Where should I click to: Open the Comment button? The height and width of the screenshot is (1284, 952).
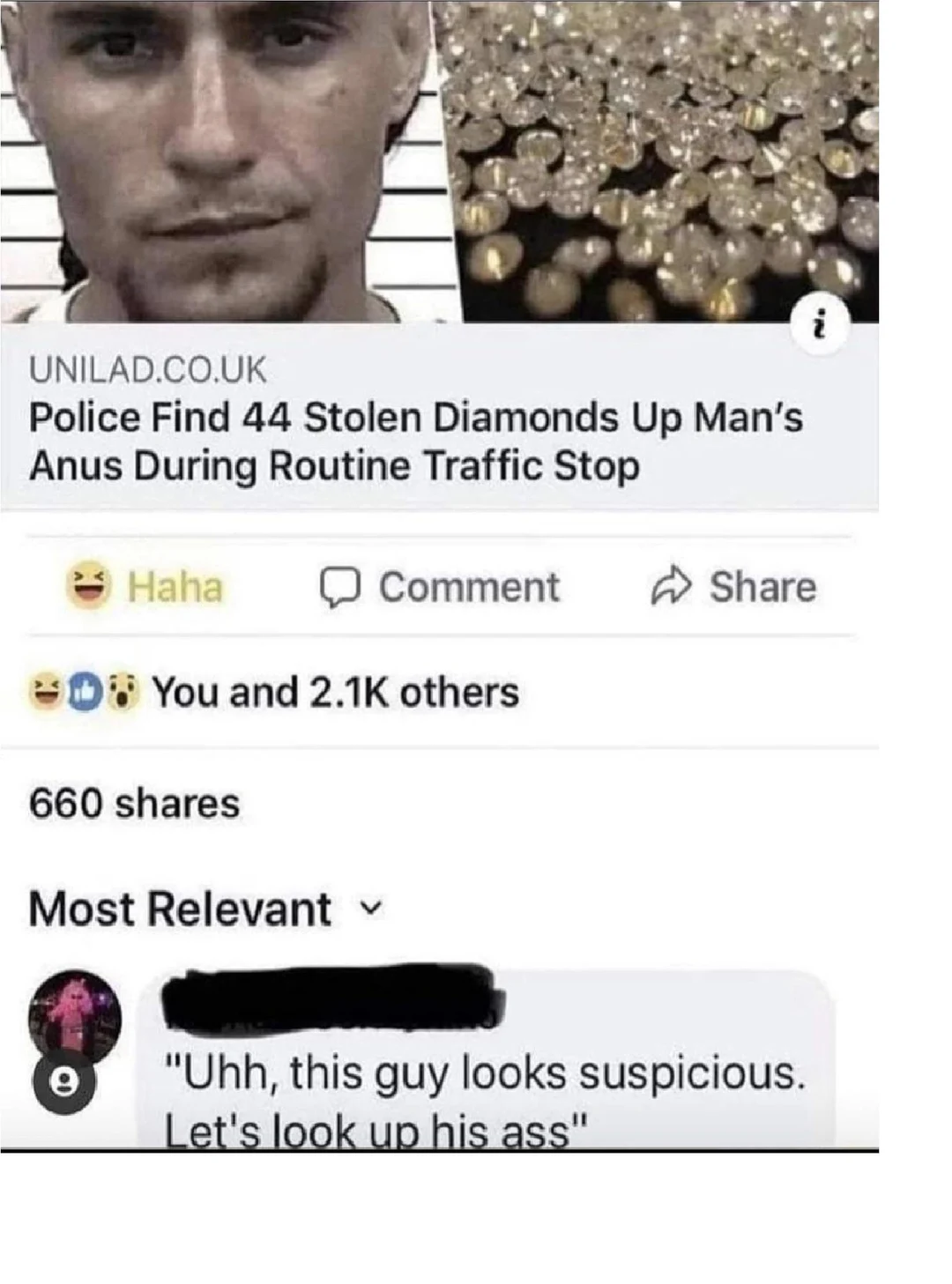click(440, 588)
